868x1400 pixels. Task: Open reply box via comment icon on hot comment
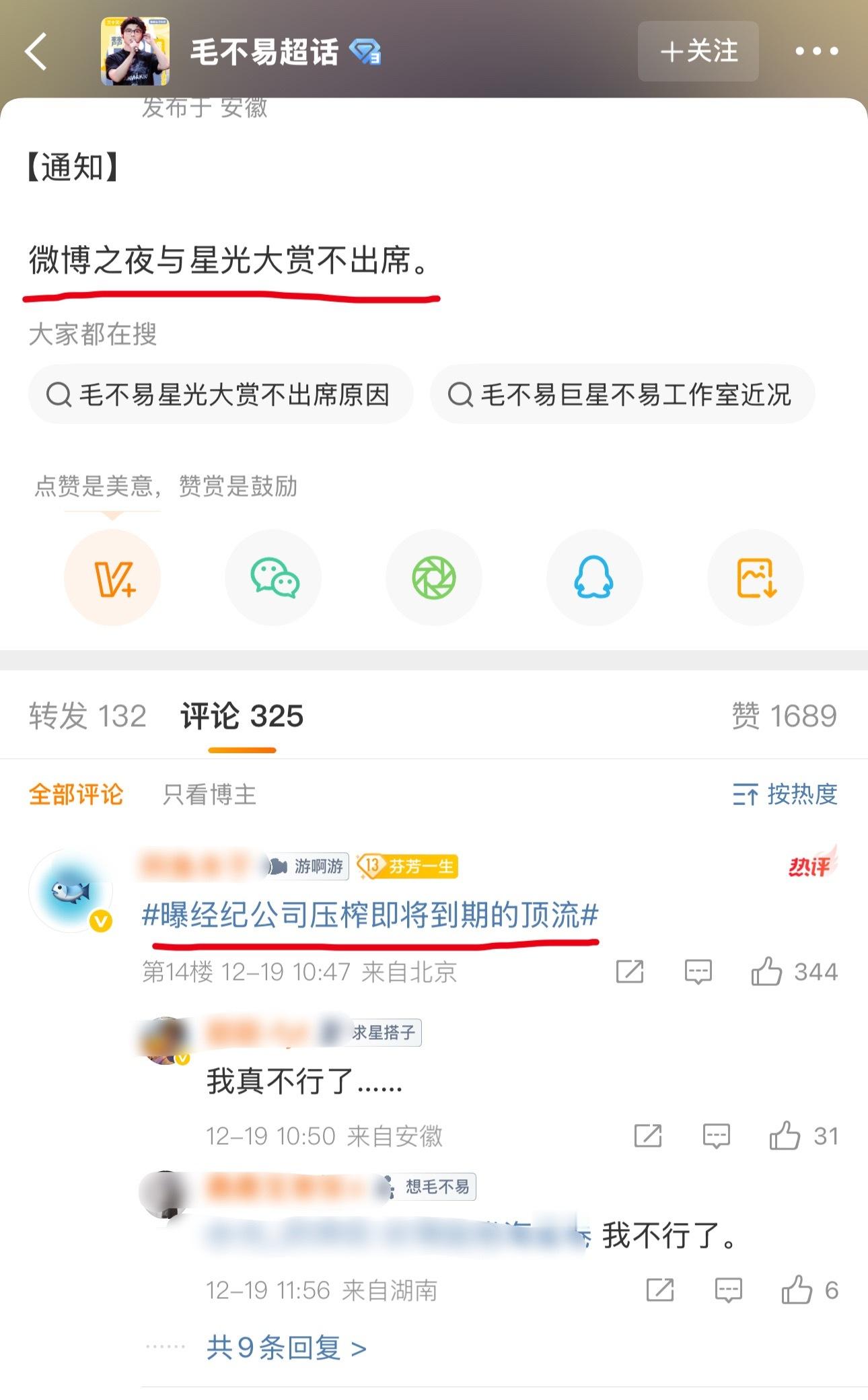(x=698, y=972)
